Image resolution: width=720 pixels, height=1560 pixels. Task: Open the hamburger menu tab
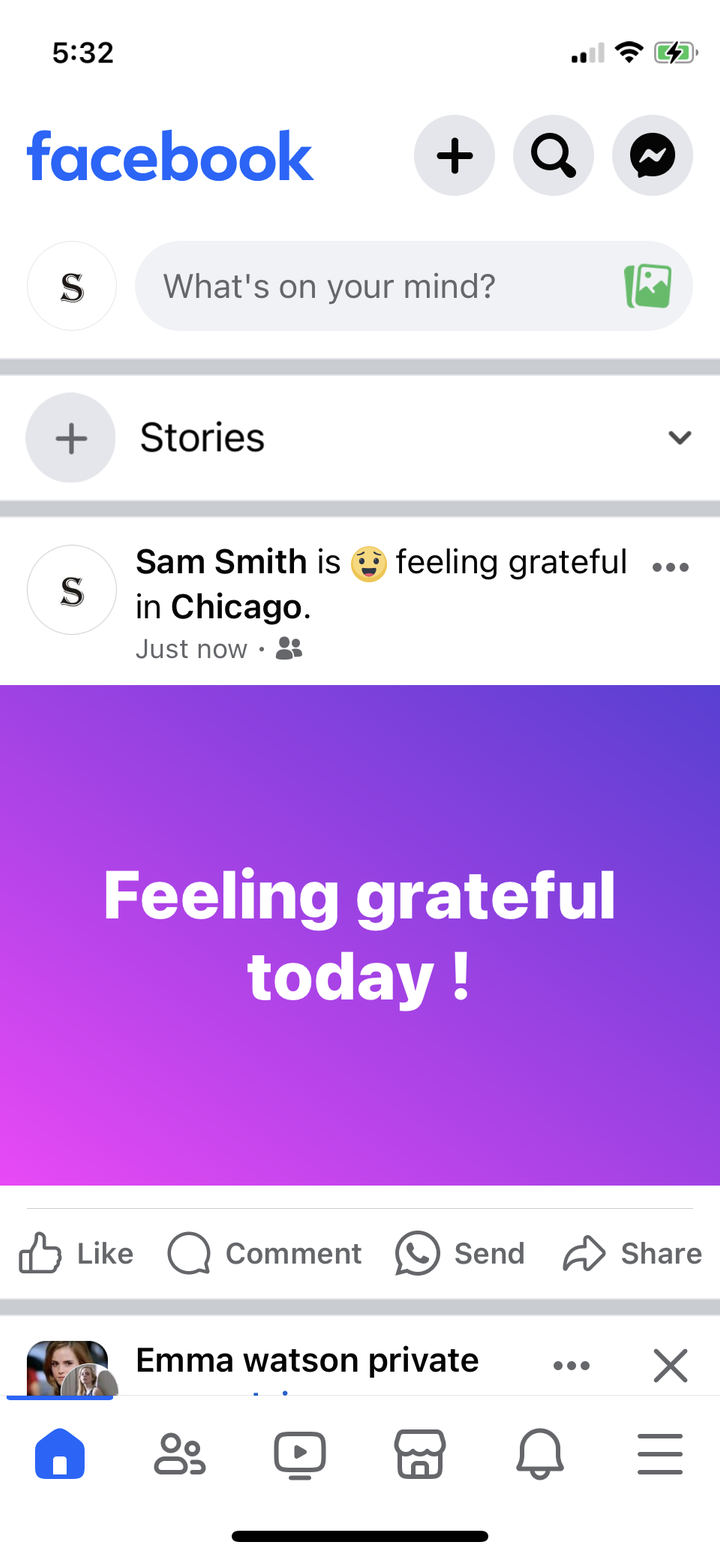pyautogui.click(x=660, y=1454)
